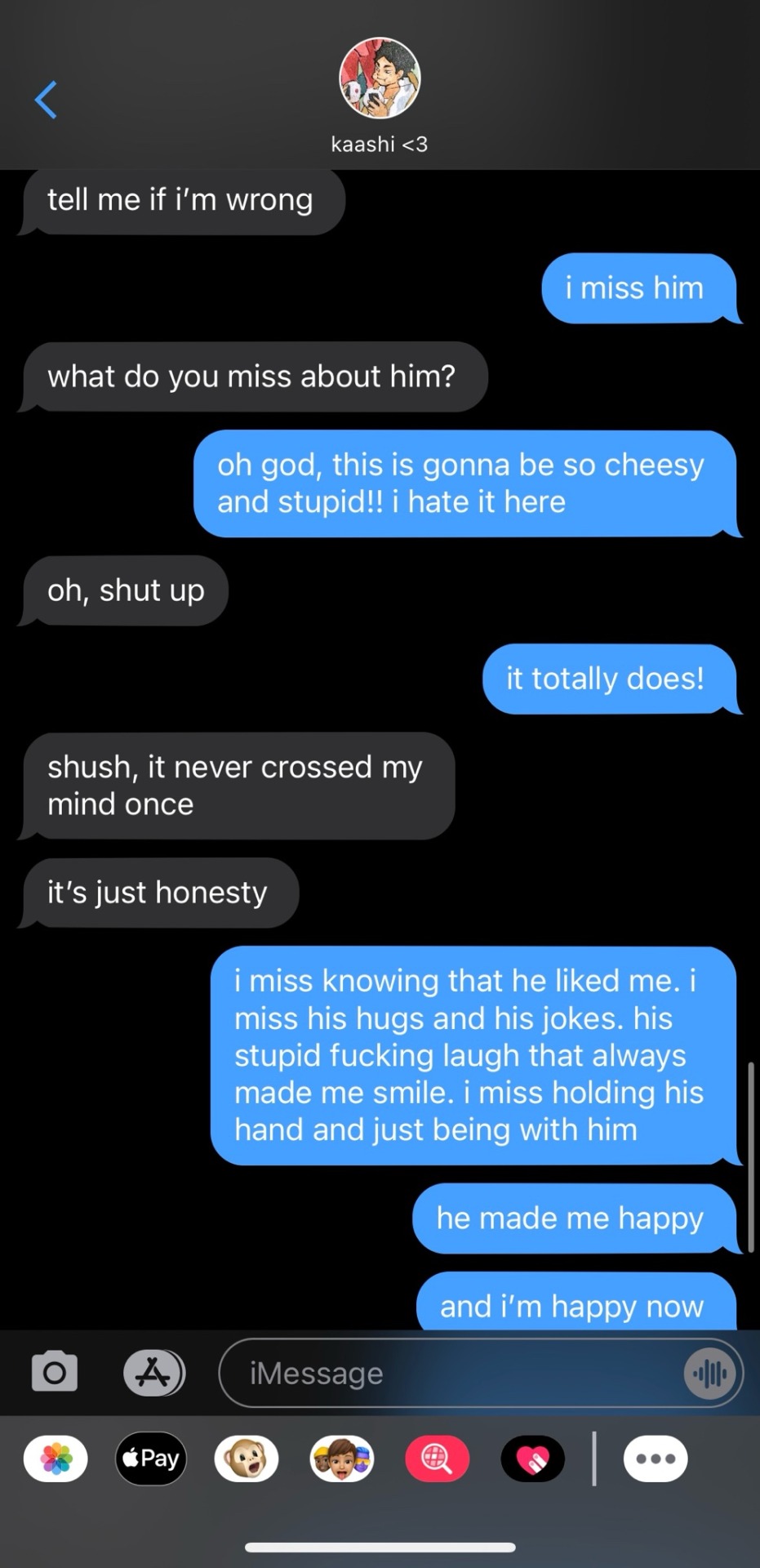760x1568 pixels.
Task: Open Memoji stickers
Action: pyautogui.click(x=342, y=1459)
